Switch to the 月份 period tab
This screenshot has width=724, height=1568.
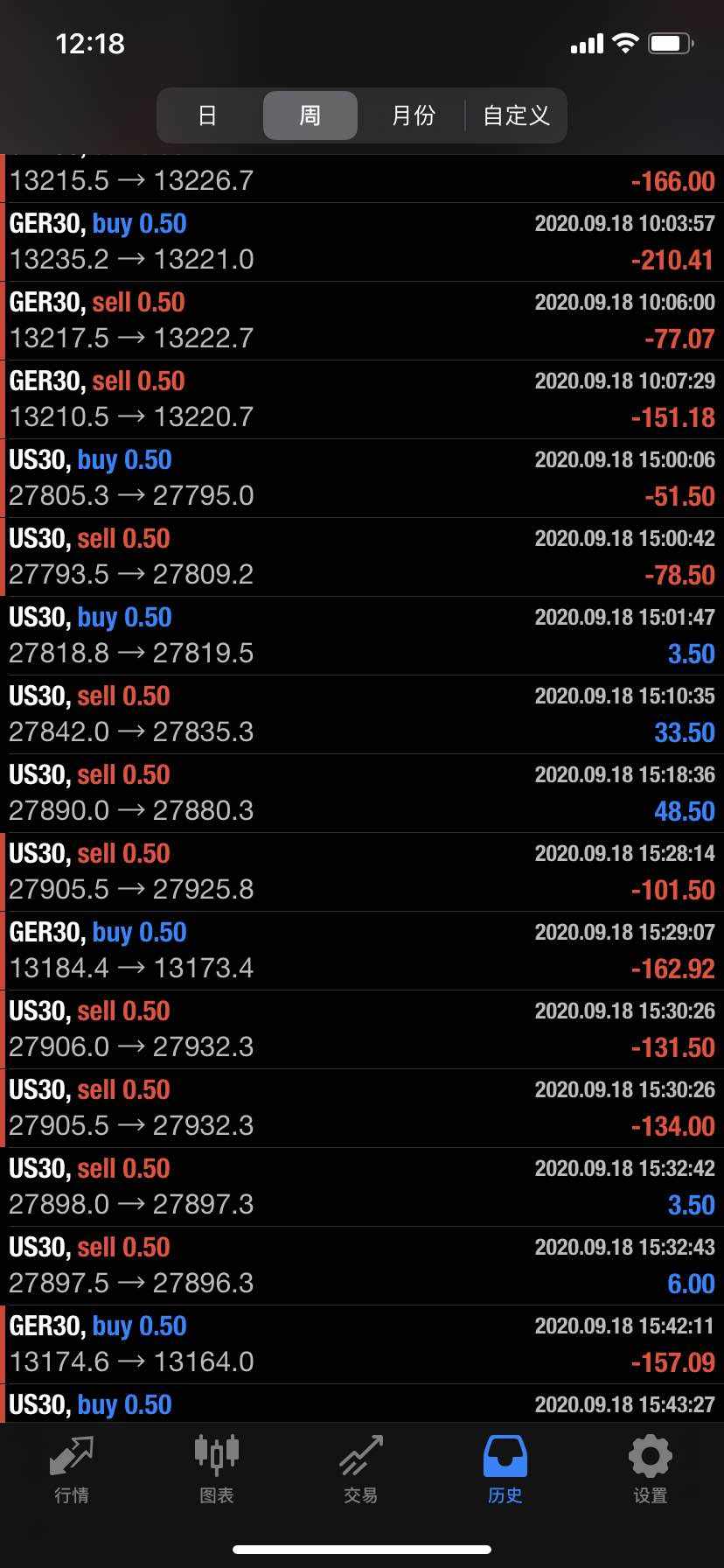(x=413, y=115)
